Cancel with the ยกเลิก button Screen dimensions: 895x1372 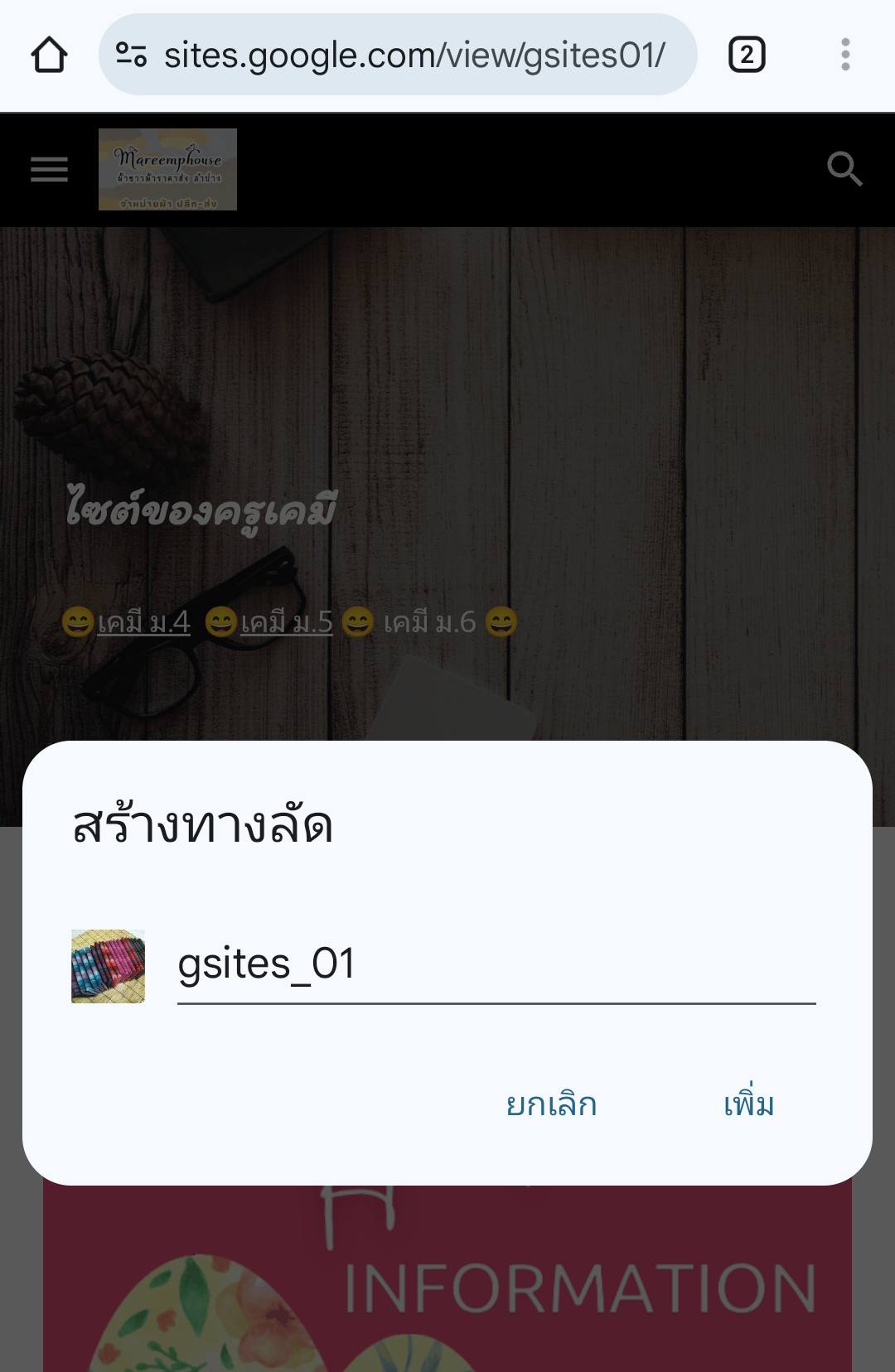click(x=551, y=1104)
